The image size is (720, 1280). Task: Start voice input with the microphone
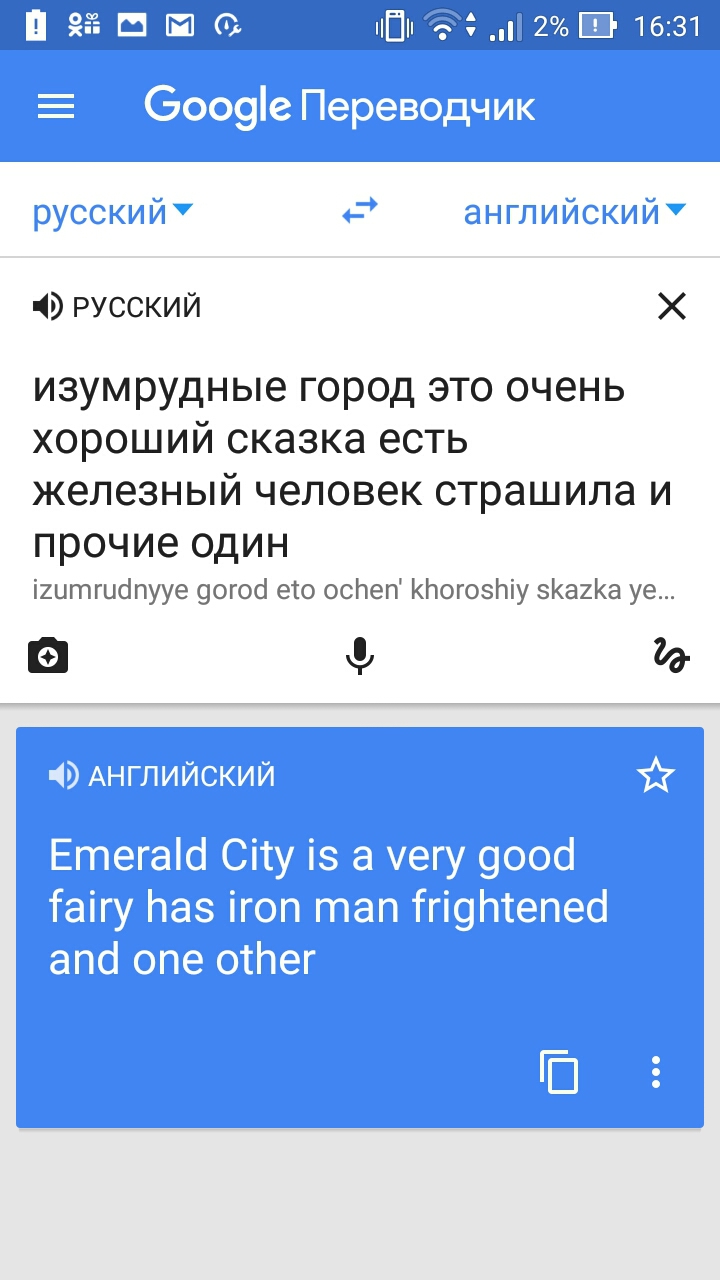(360, 656)
